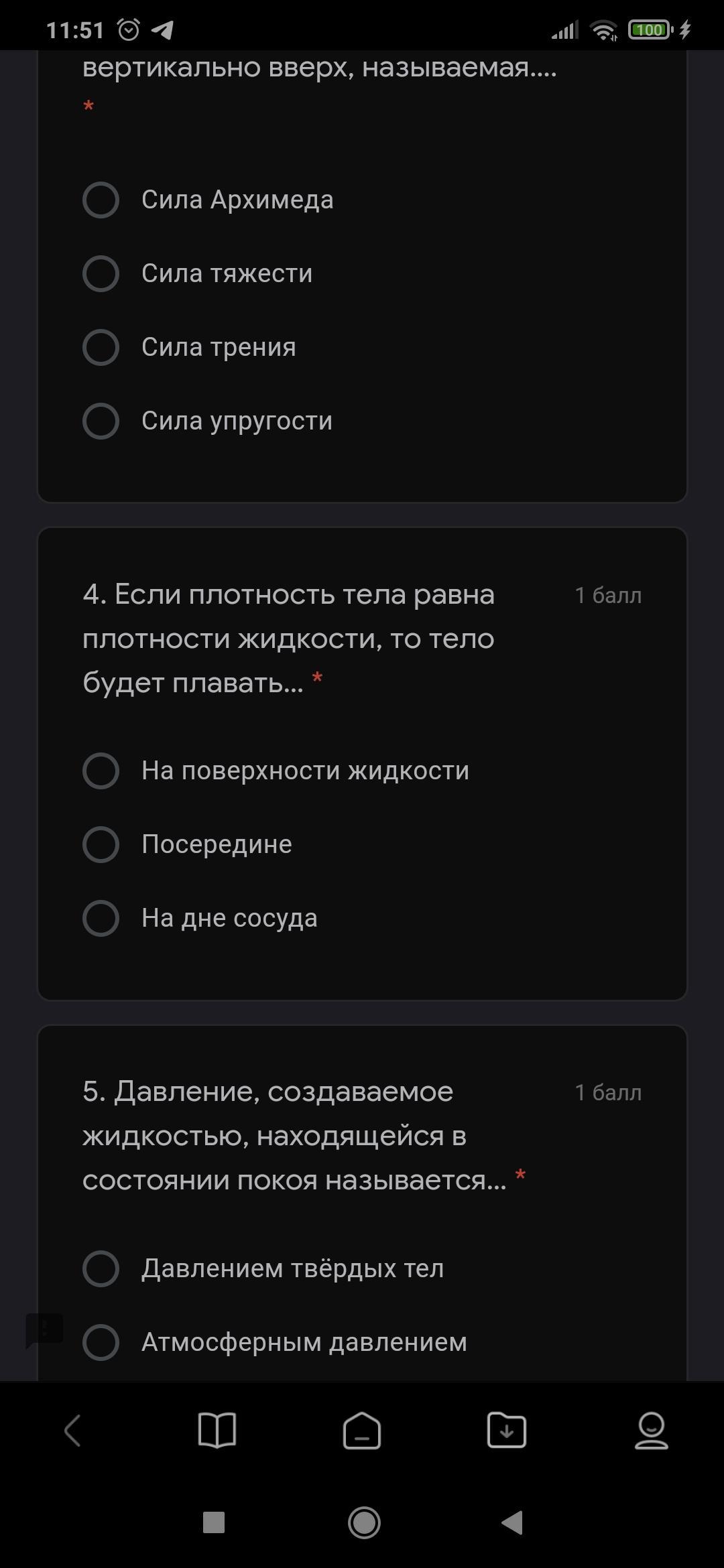
Task: Select the Посередине answer
Action: click(x=101, y=844)
